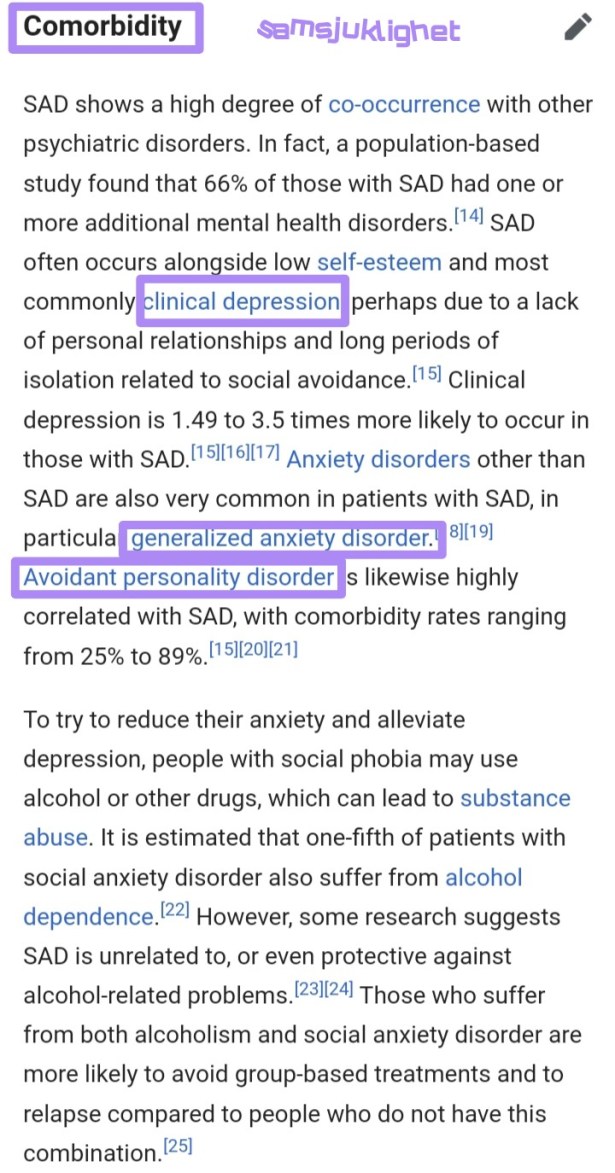Screen dimensions: 615x1173
Task: Open the Avoidant personality disorder link
Action: click(x=178, y=577)
